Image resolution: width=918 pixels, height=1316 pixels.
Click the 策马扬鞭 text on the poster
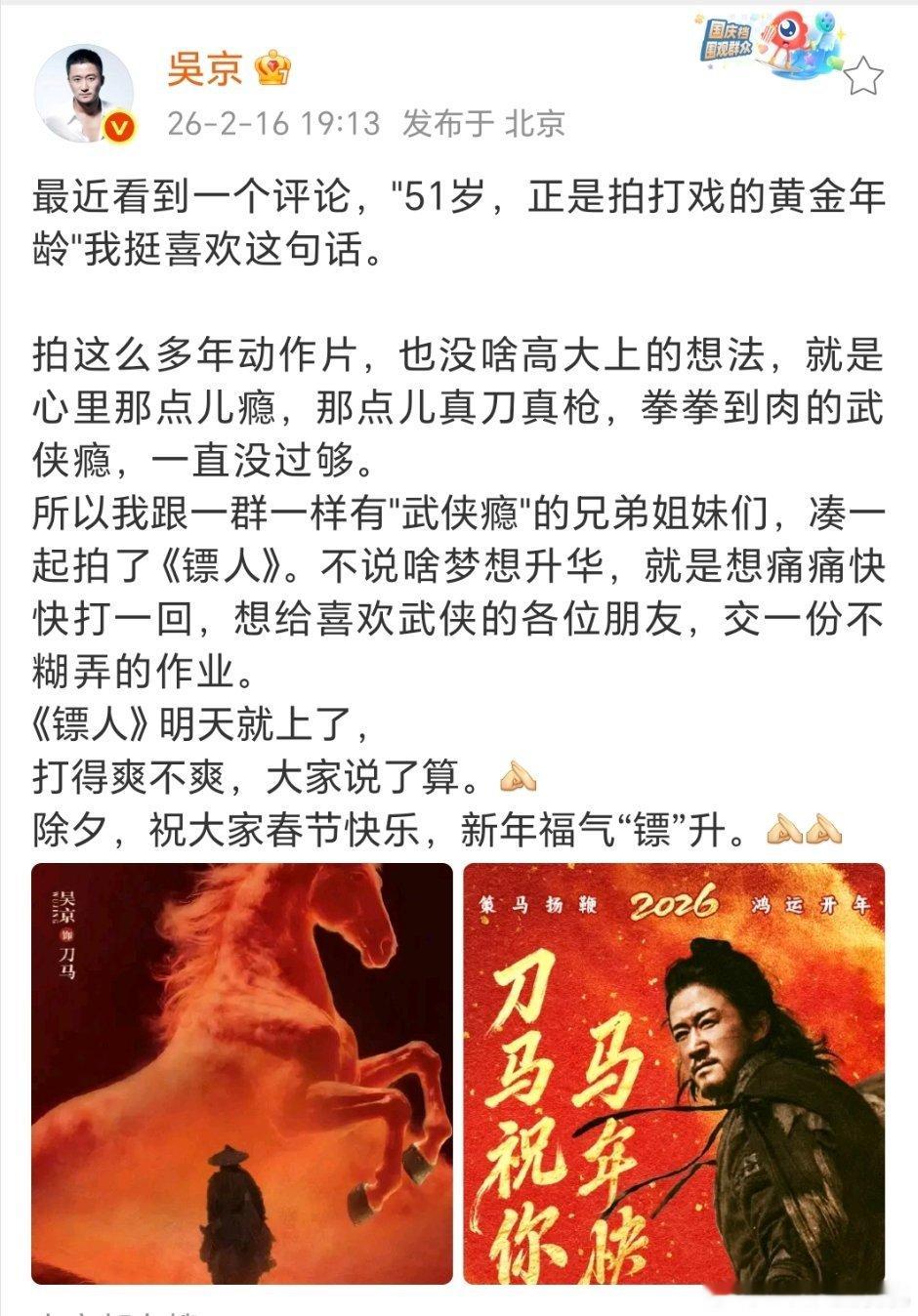pos(540,904)
